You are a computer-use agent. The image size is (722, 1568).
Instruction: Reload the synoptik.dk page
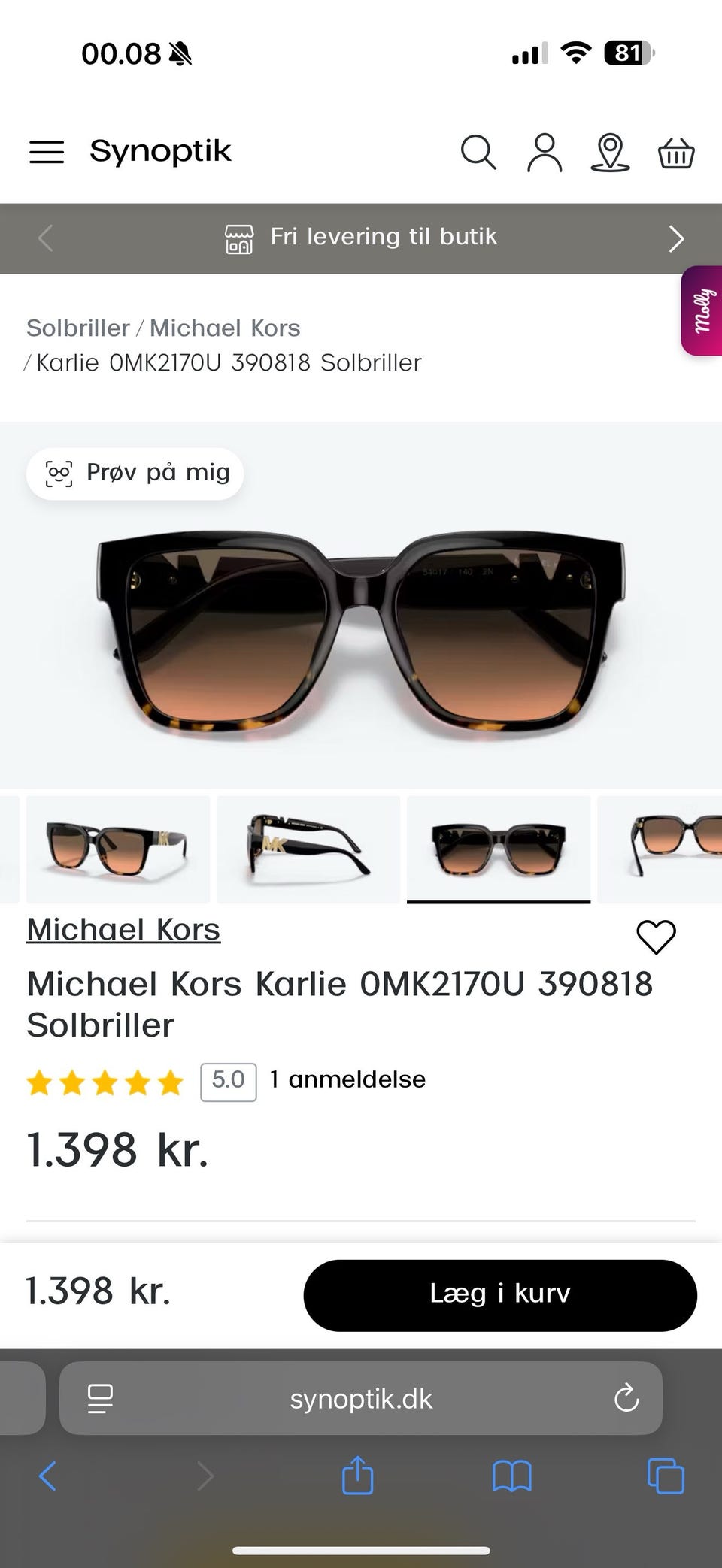coord(626,1398)
